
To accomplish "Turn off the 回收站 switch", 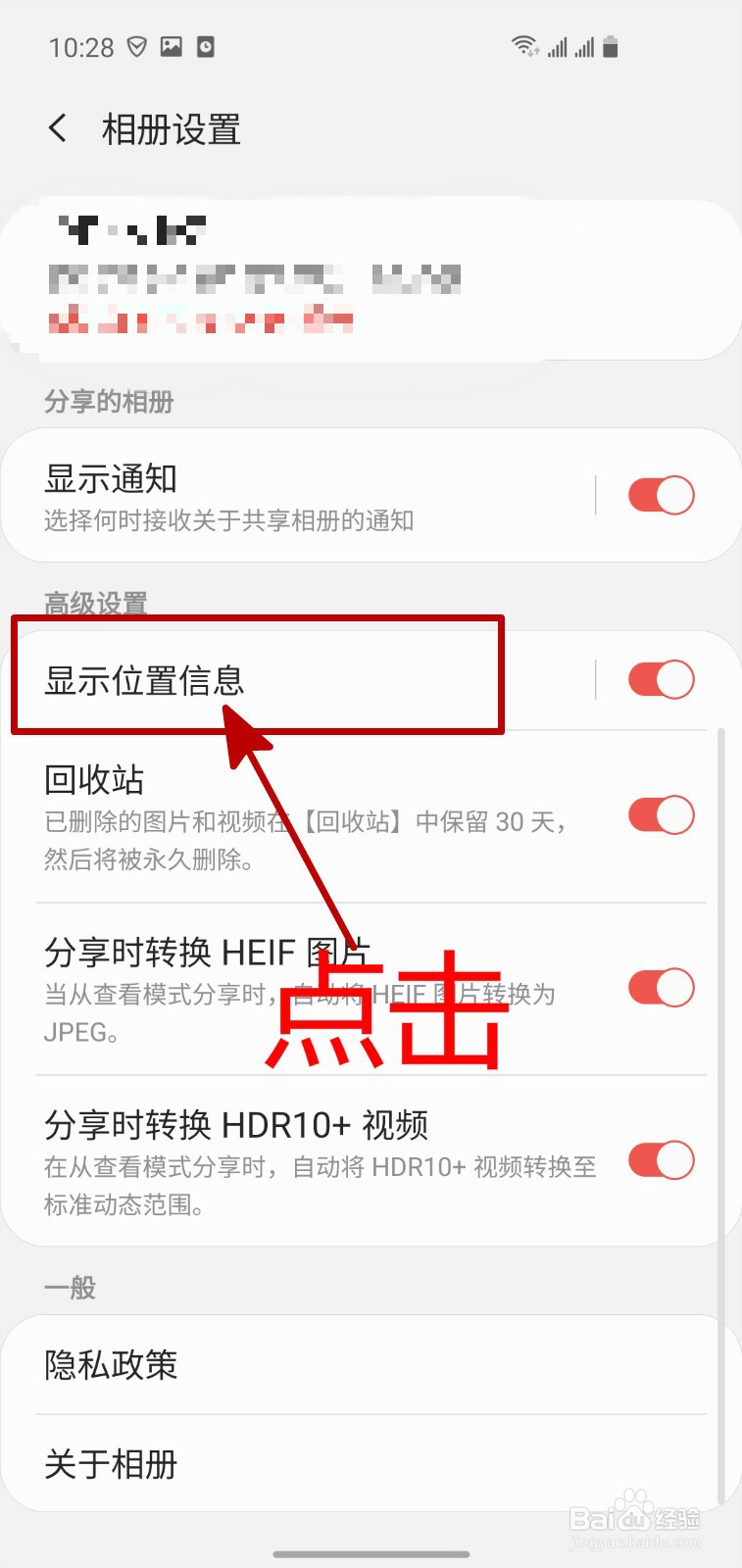I will (661, 814).
